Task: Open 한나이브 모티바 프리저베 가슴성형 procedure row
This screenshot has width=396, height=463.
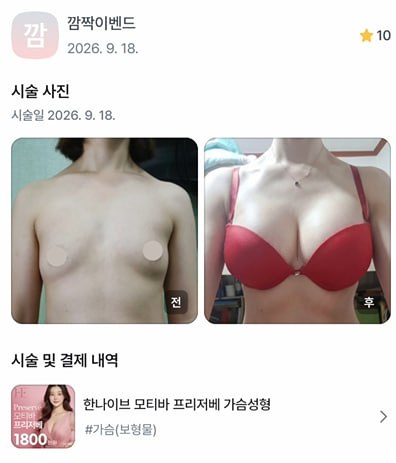Action: coord(200,417)
